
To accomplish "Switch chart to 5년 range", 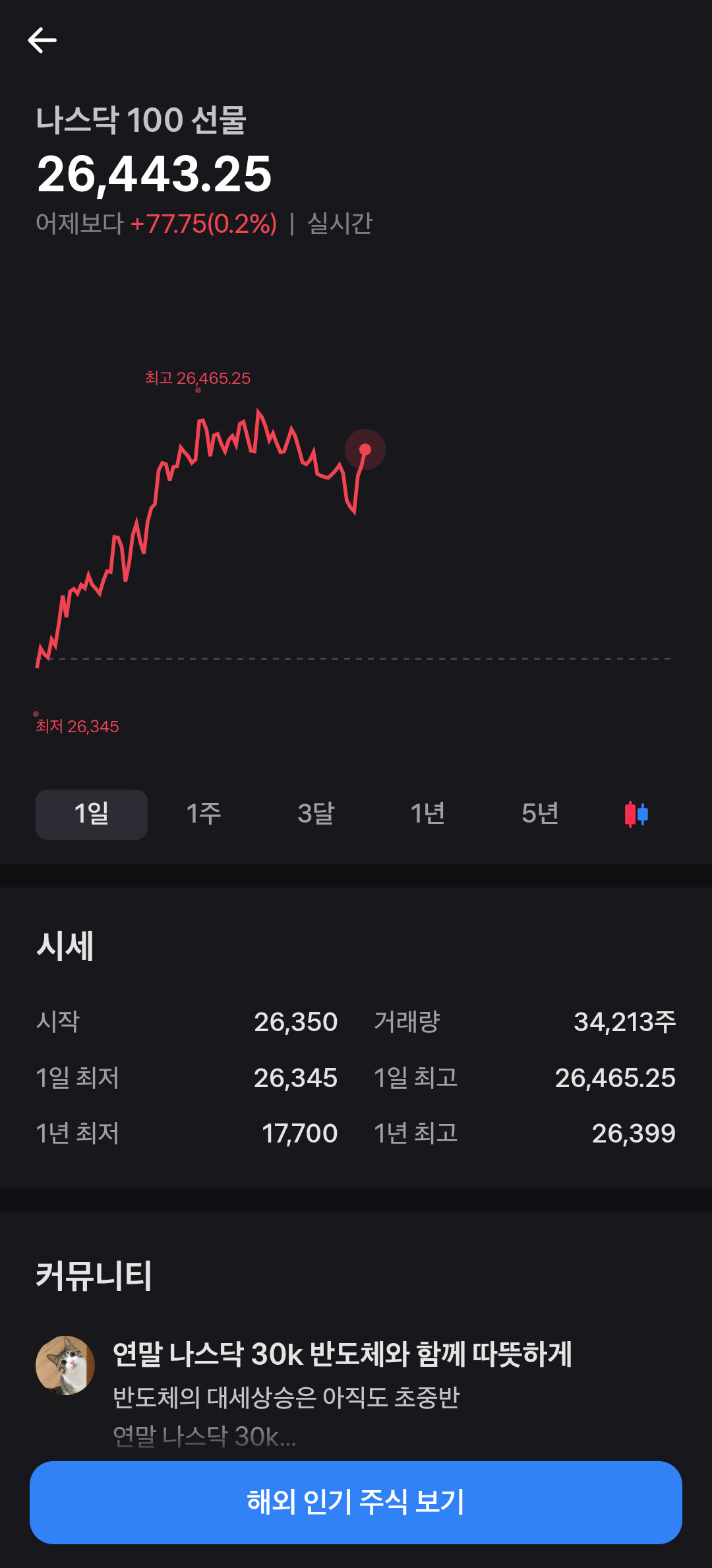I will click(540, 814).
